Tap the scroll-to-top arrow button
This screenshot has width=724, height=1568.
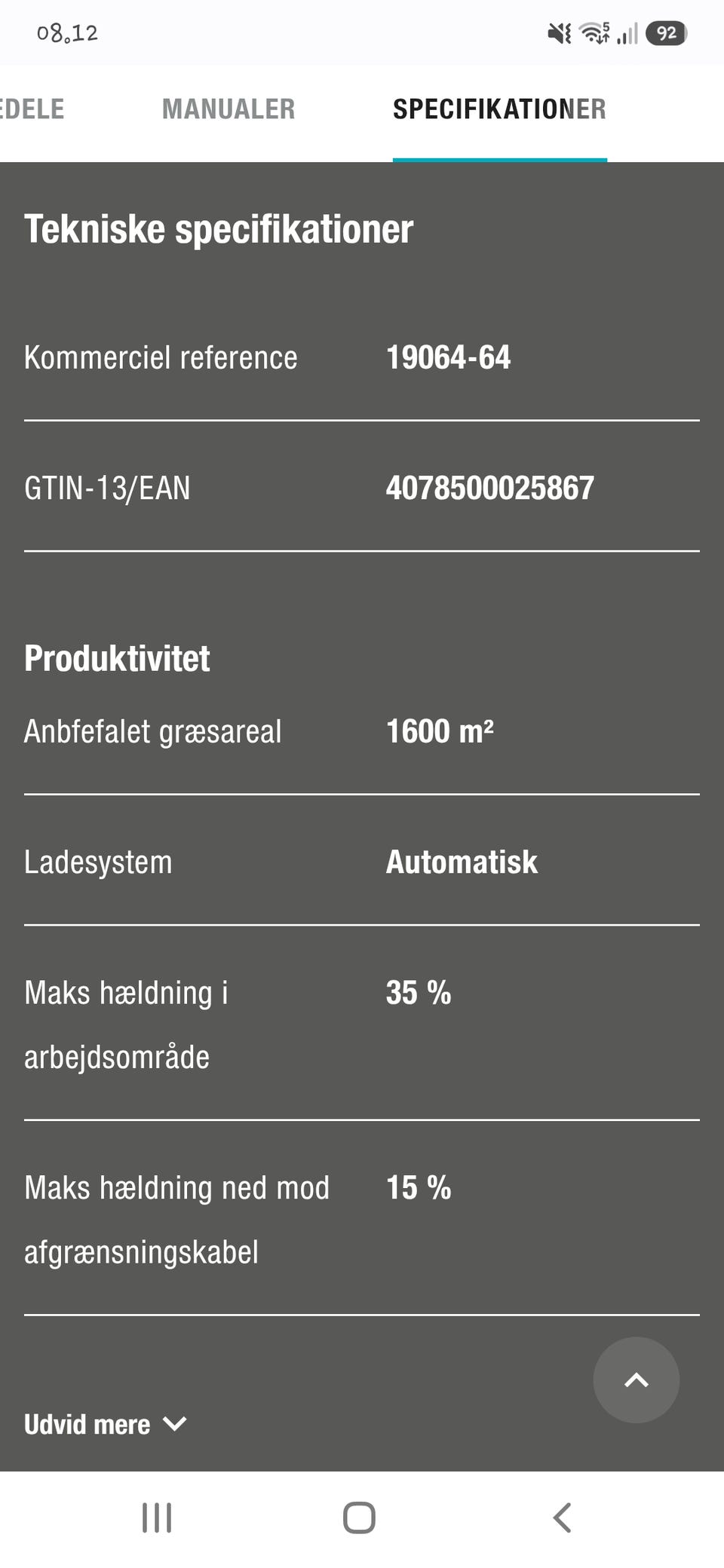(x=636, y=1380)
